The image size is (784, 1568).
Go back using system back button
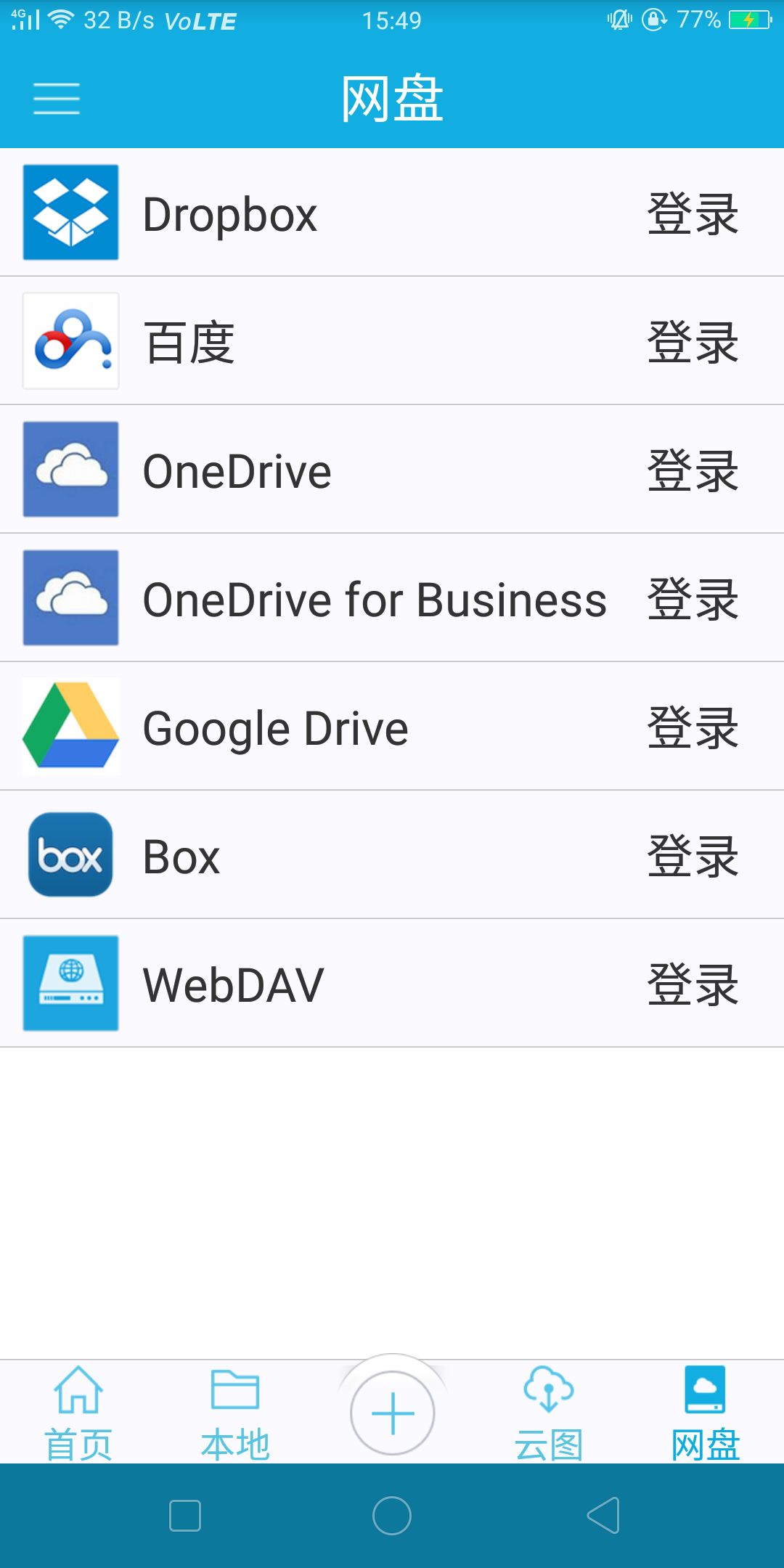click(x=603, y=1516)
